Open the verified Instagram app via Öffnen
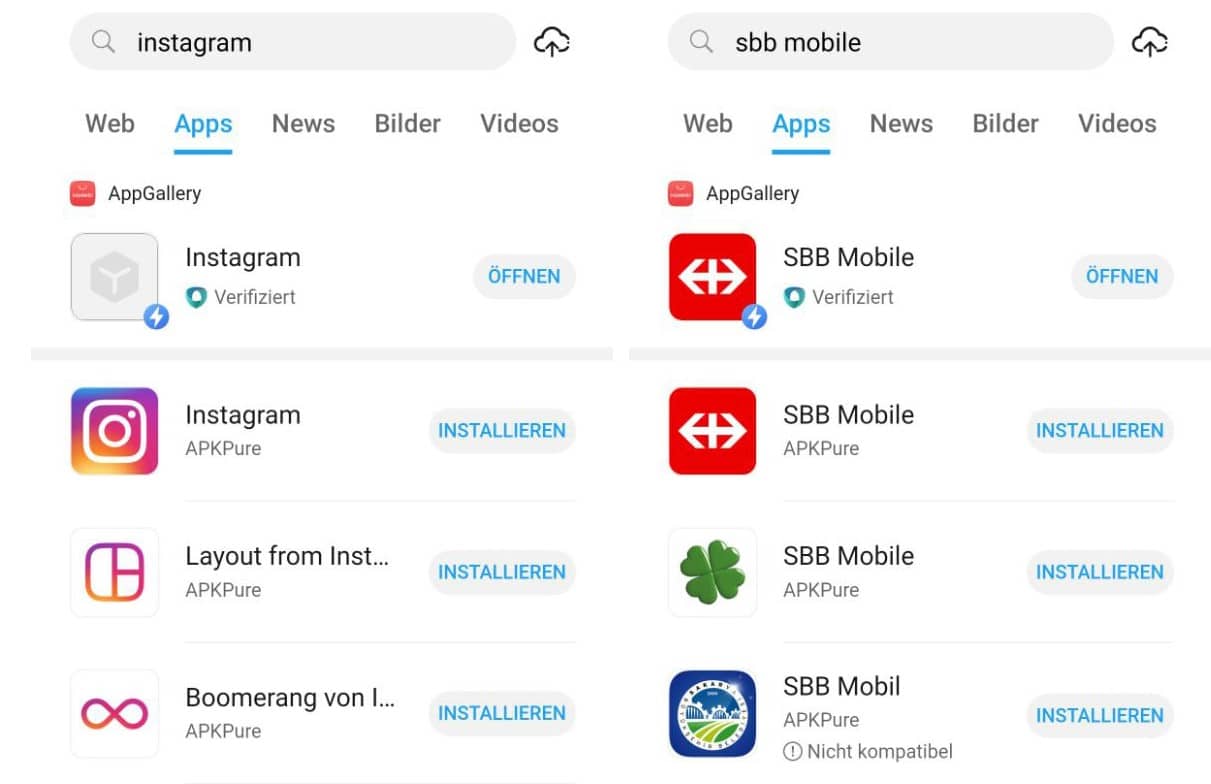Image resolution: width=1211 pixels, height=784 pixels. tap(523, 277)
